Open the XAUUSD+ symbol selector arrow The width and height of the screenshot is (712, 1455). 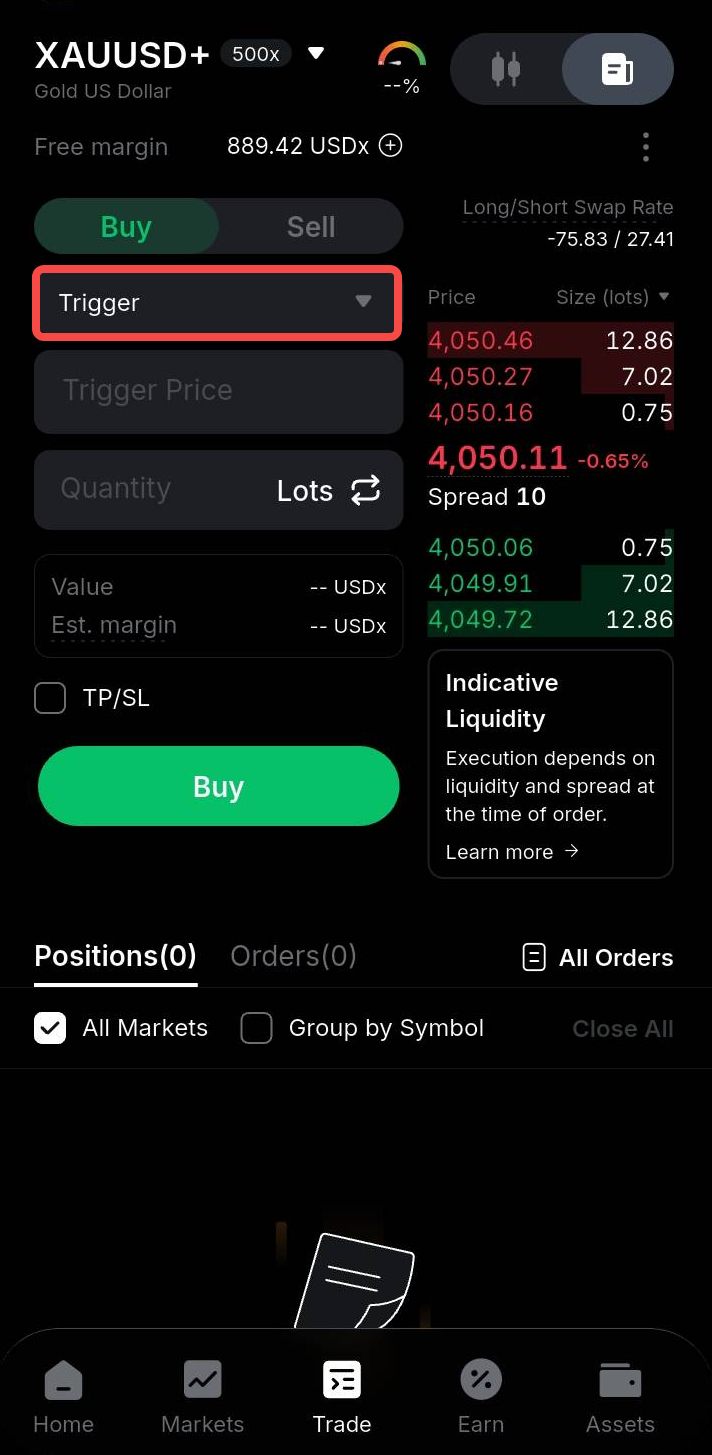316,53
